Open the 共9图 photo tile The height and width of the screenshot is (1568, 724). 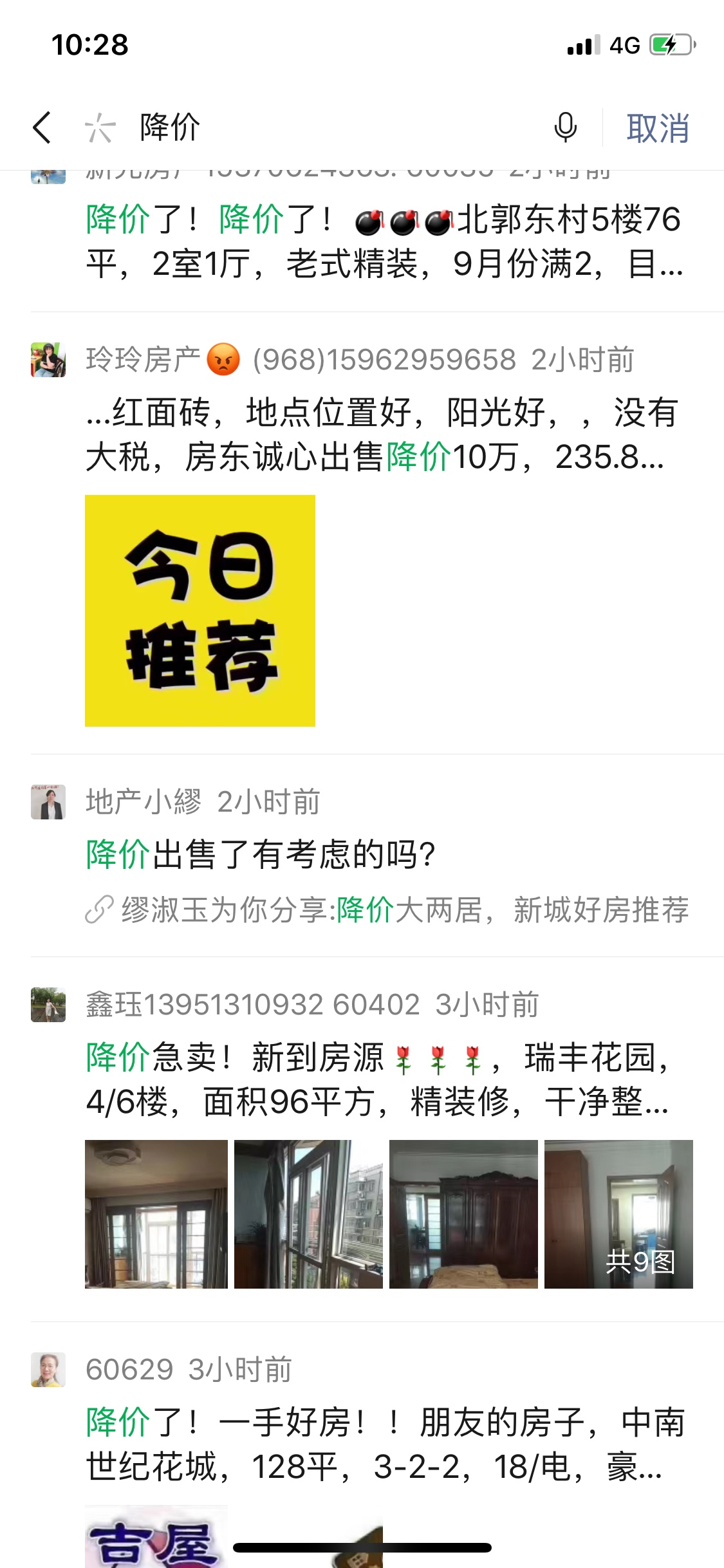click(x=618, y=1214)
